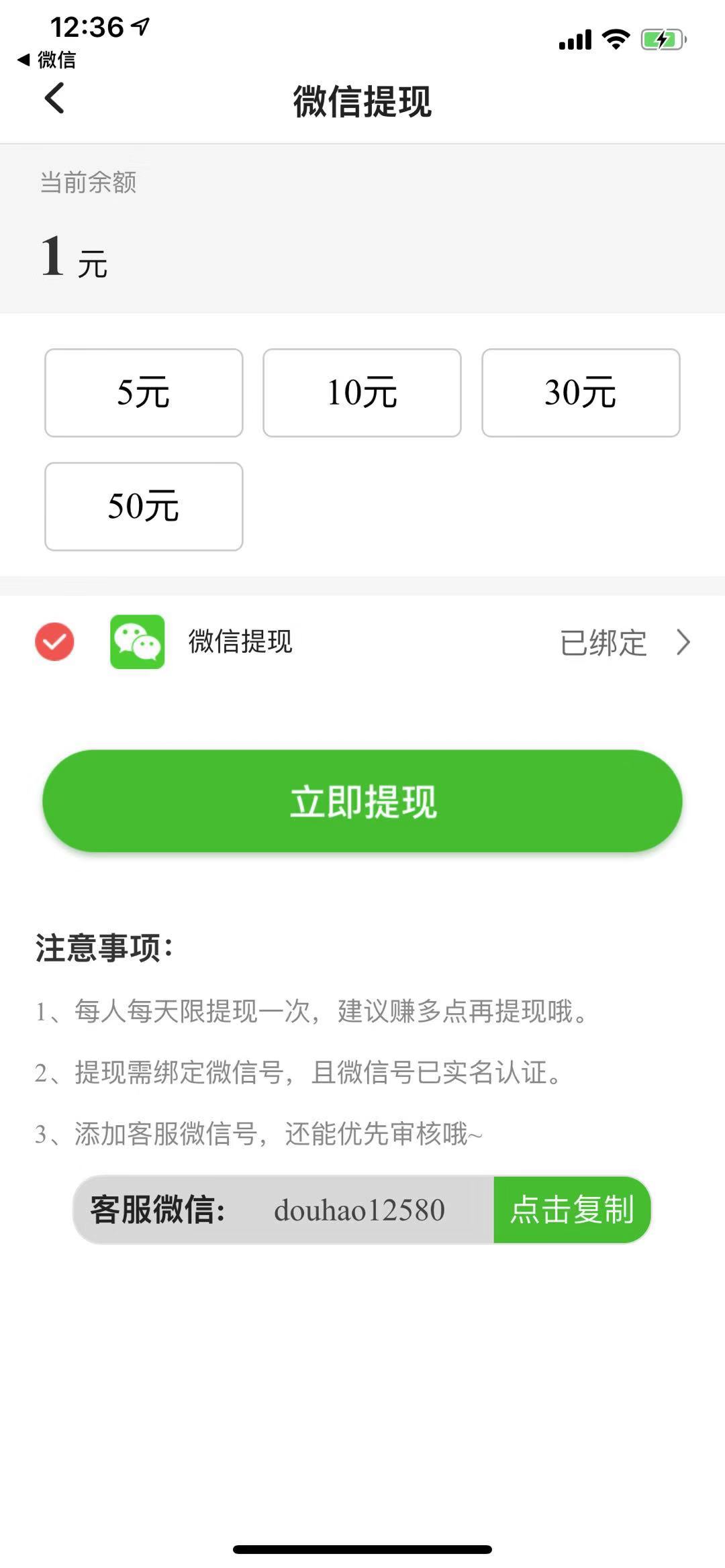This screenshot has height=1568, width=725.
Task: Go back from the 微信提现 page
Action: pyautogui.click(x=55, y=99)
